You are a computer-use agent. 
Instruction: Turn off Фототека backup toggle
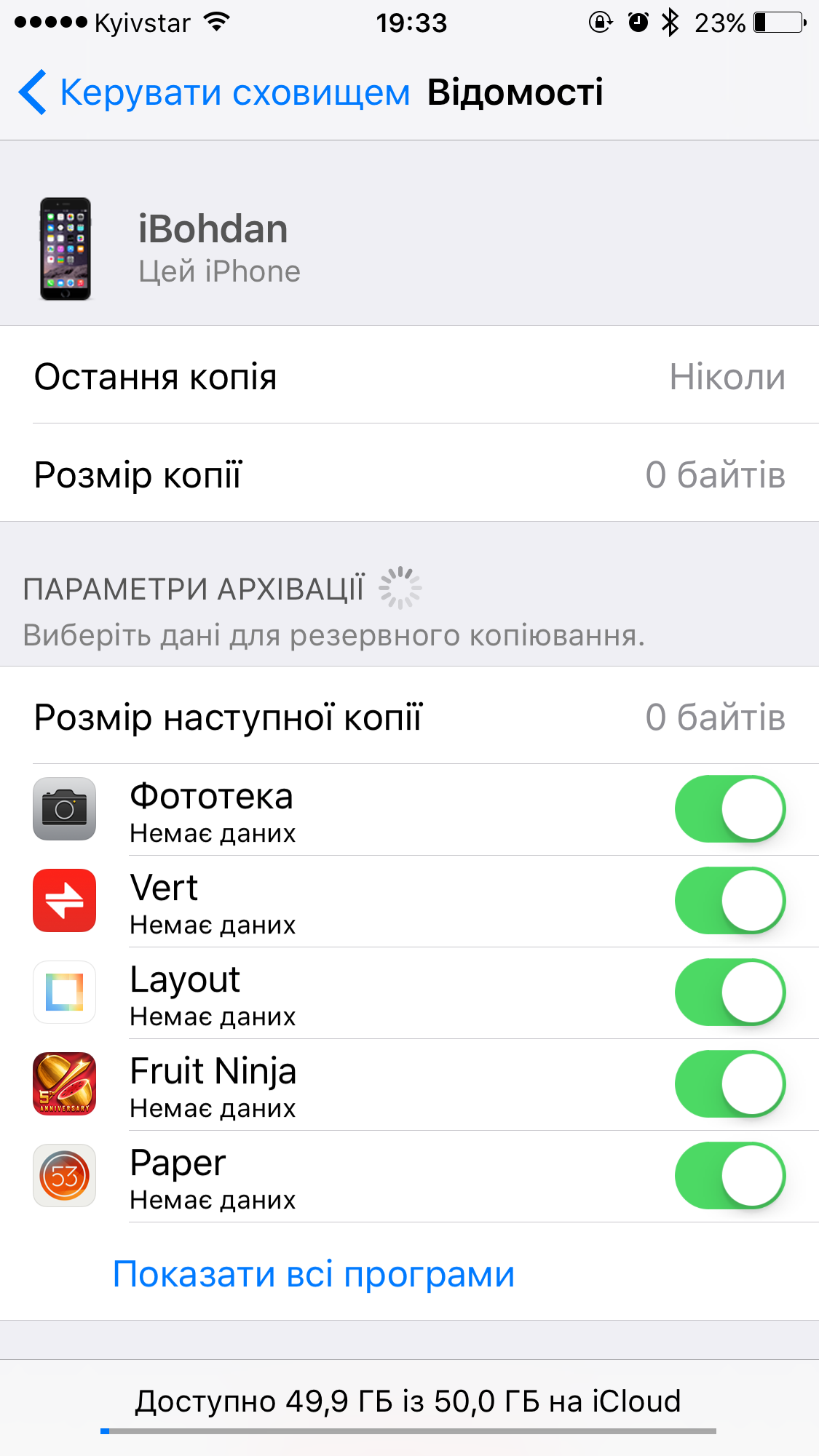point(729,809)
